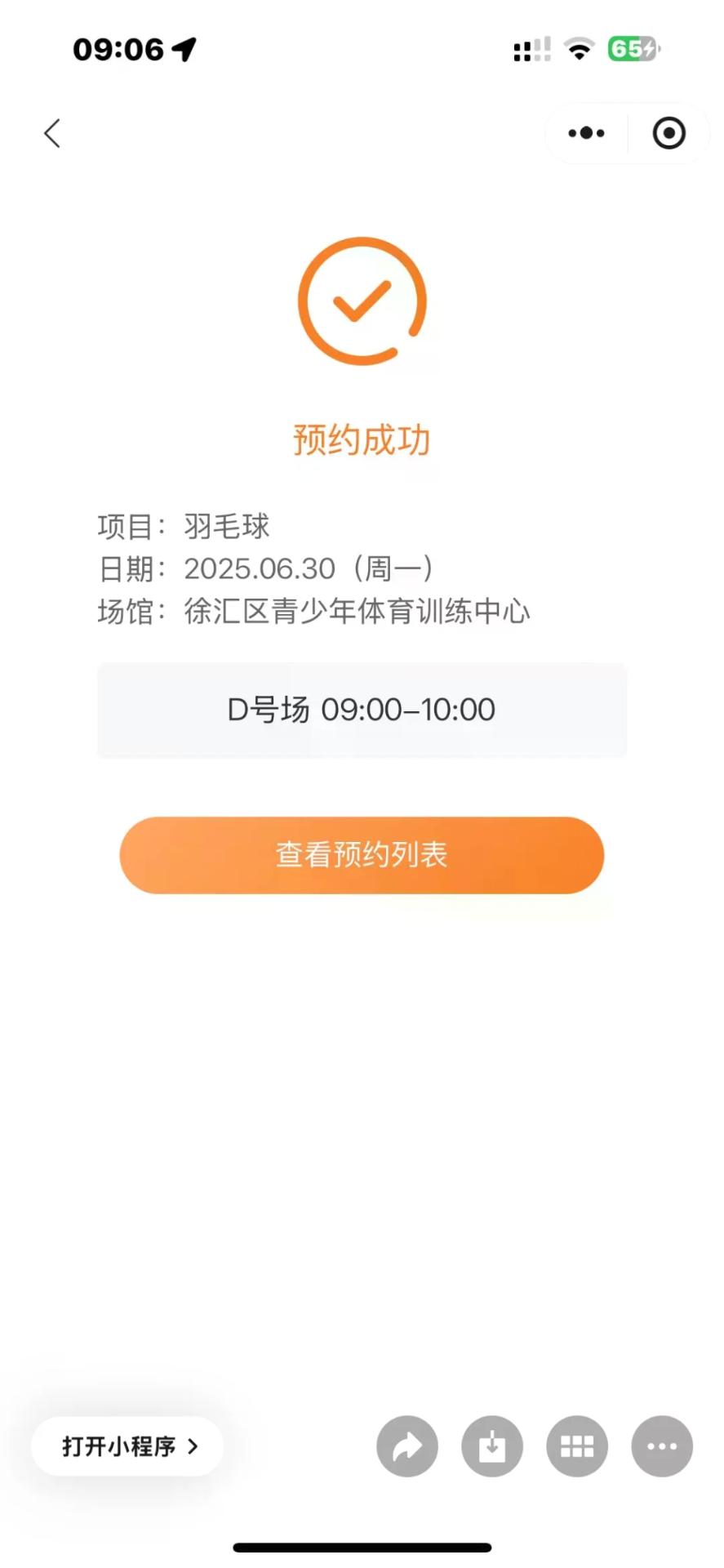Share this screenshot with the forward arrow

pos(407,1446)
